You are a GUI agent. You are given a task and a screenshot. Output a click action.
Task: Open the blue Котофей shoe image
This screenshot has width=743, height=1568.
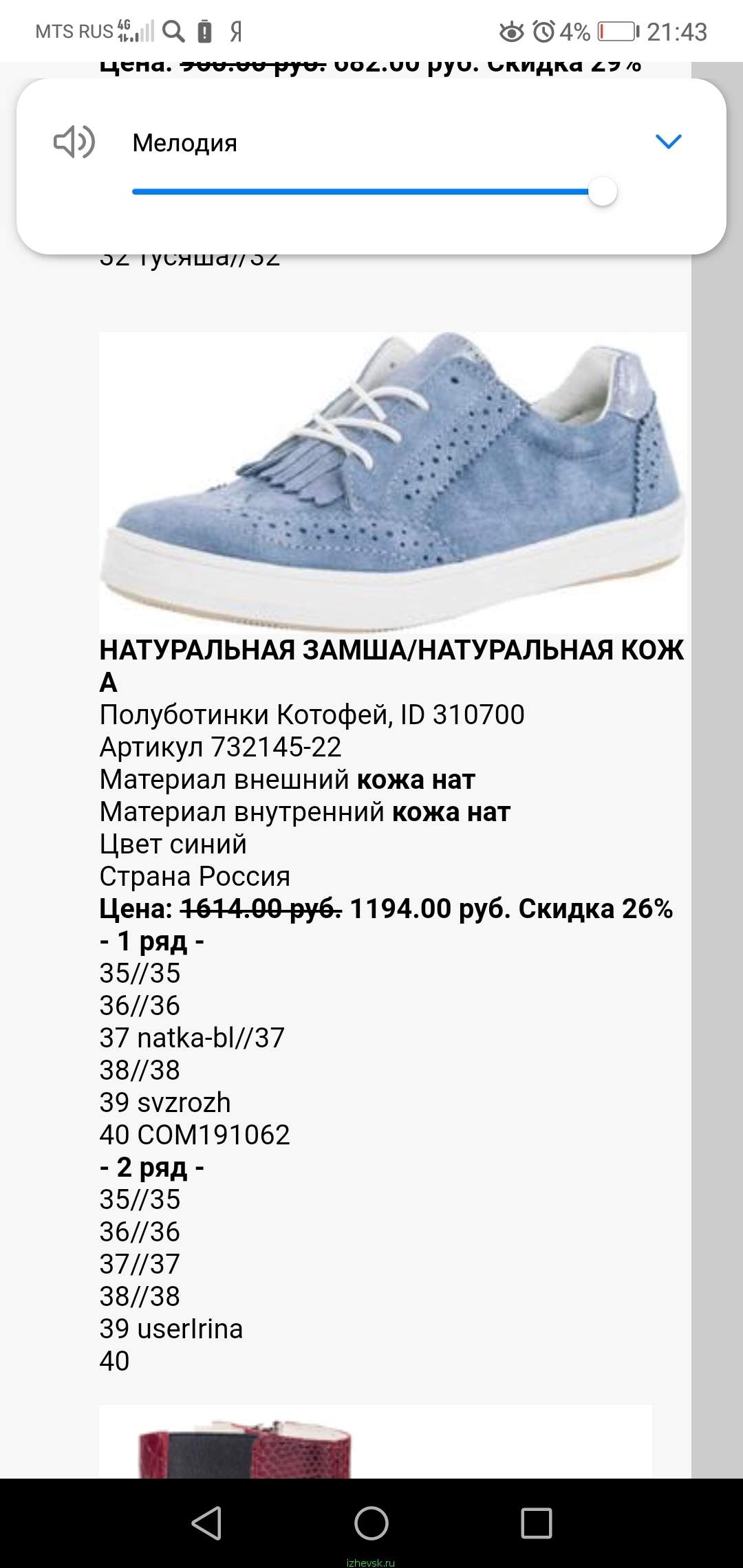tap(393, 482)
